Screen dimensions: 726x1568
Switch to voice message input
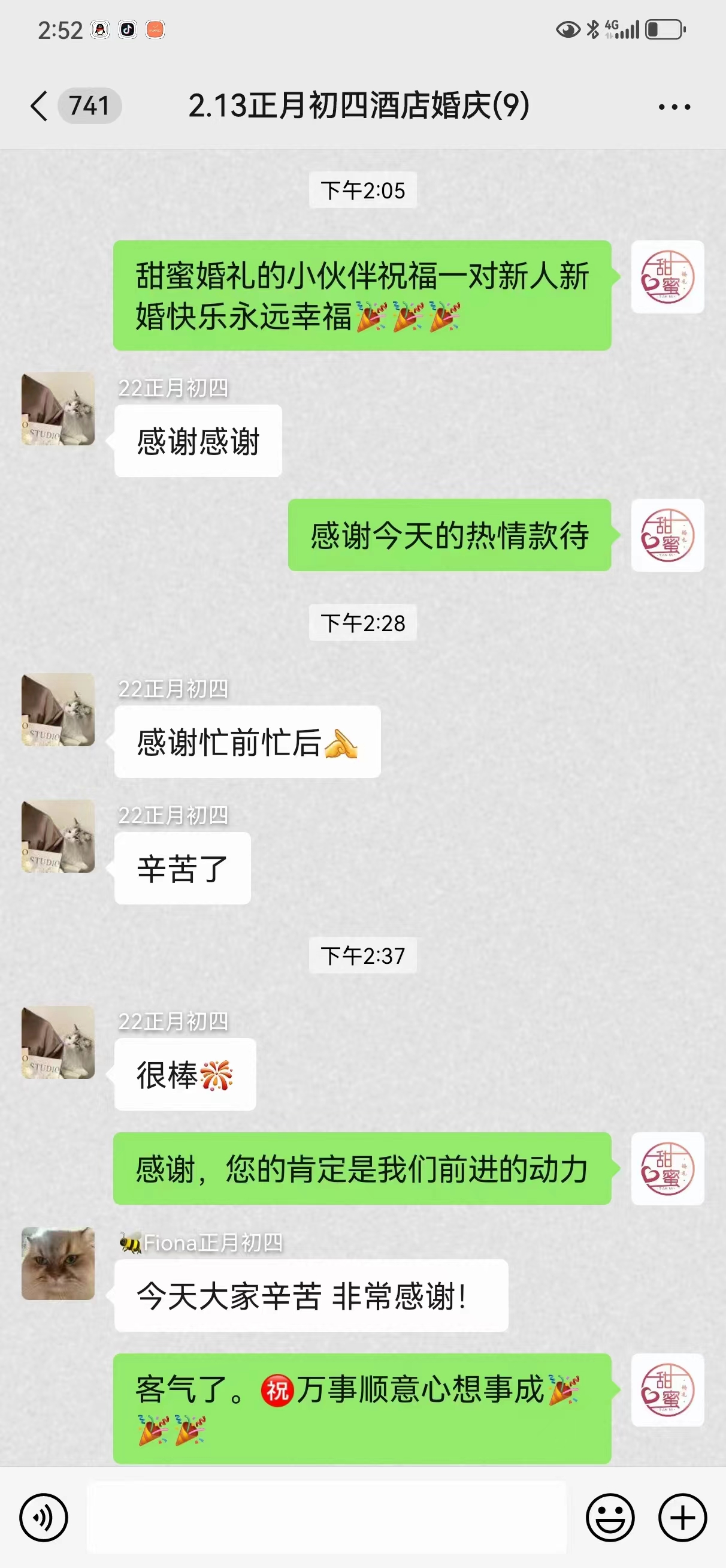pyautogui.click(x=43, y=1518)
